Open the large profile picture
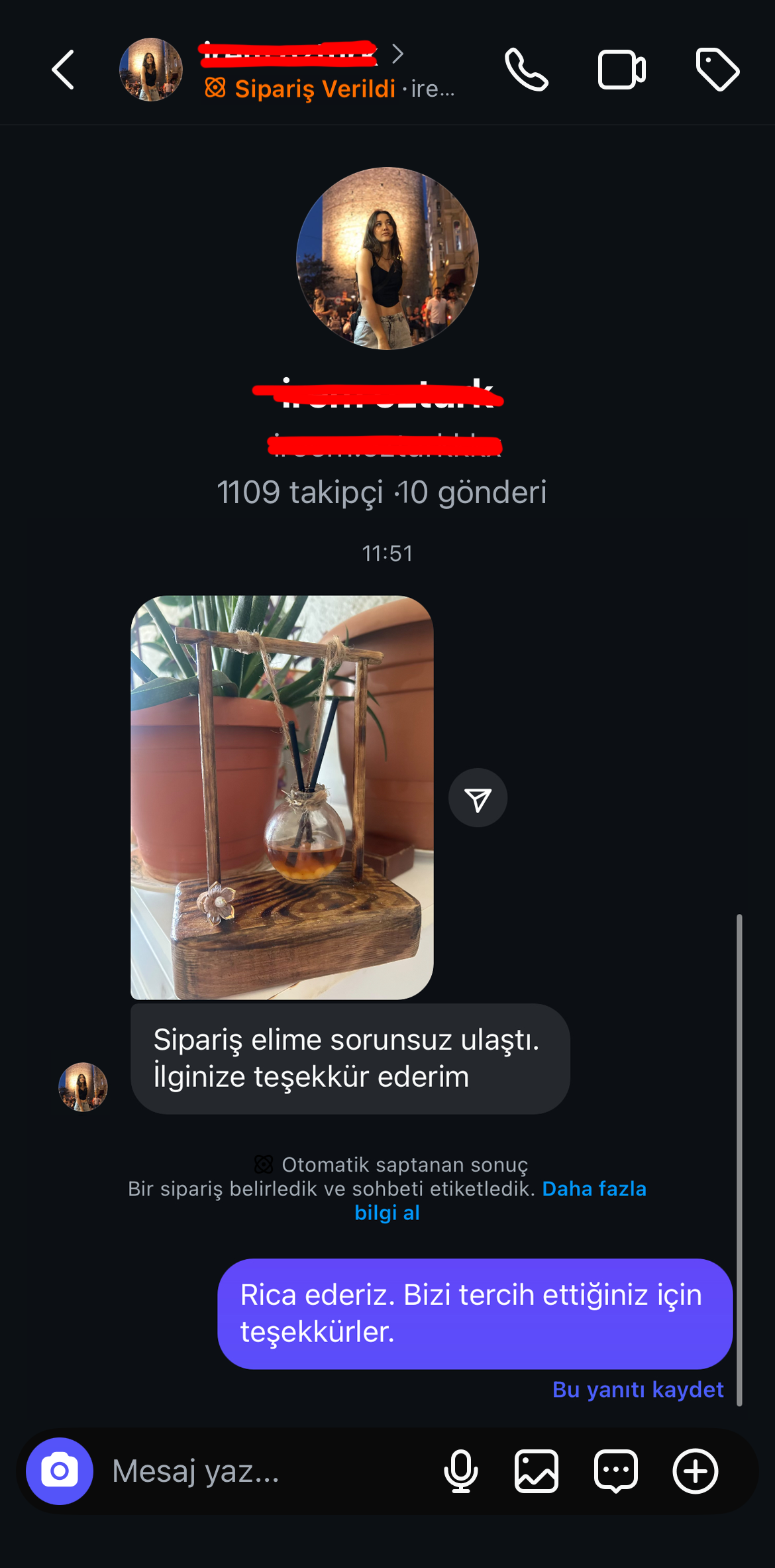The height and width of the screenshot is (1568, 775). coord(387,258)
